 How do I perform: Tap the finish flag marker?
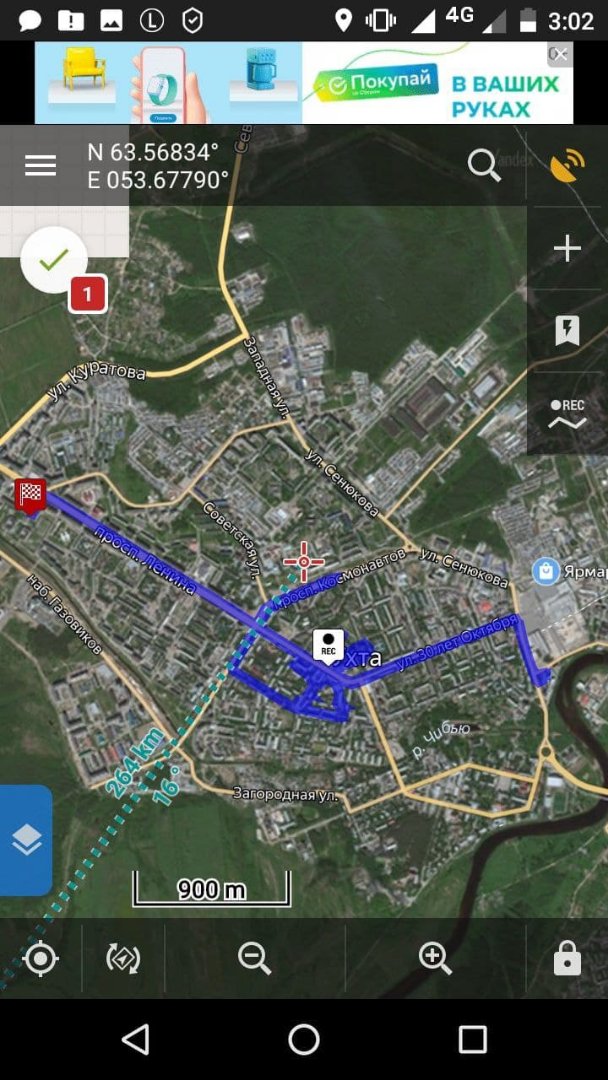click(30, 497)
